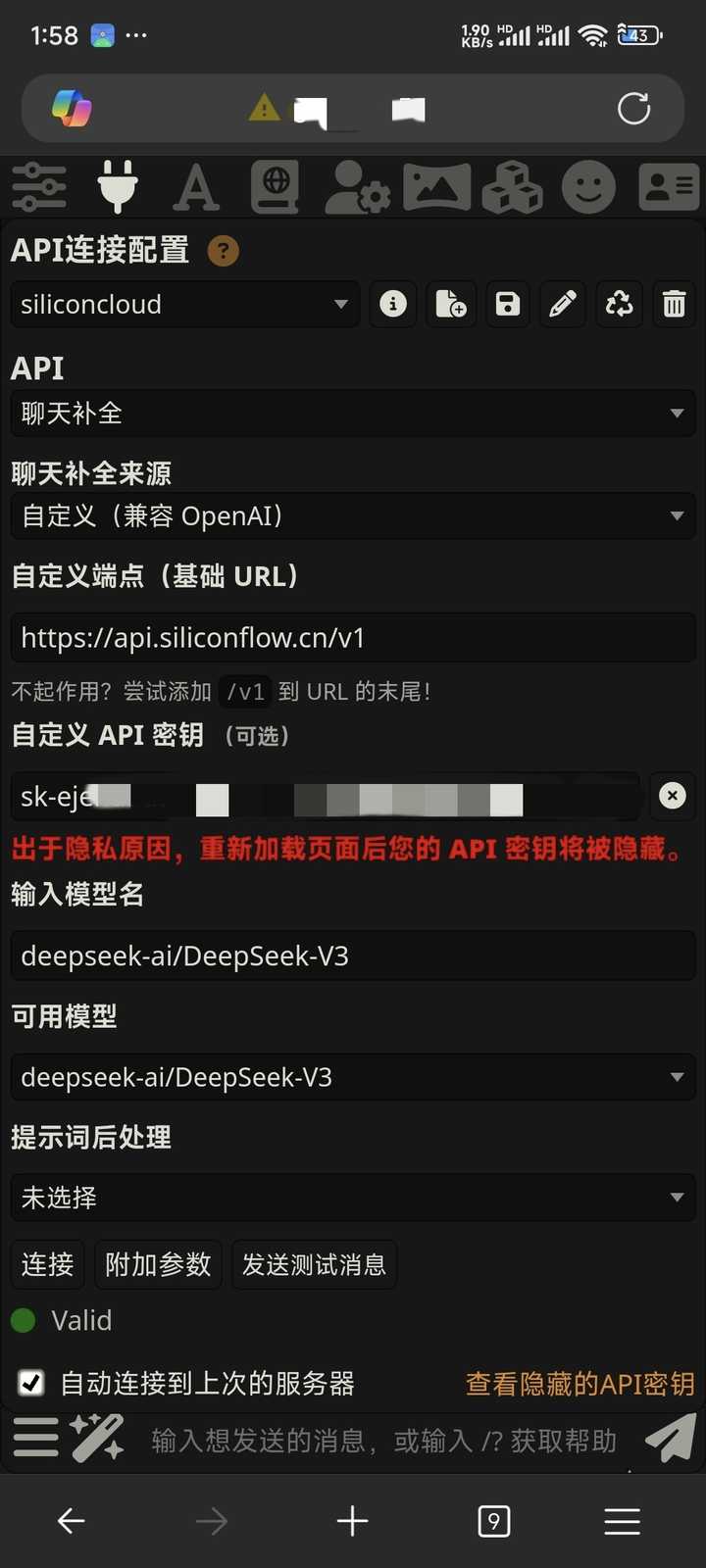Open the 查看隐藏的API密钥 link
Image resolution: width=706 pixels, height=1568 pixels.
(580, 1384)
